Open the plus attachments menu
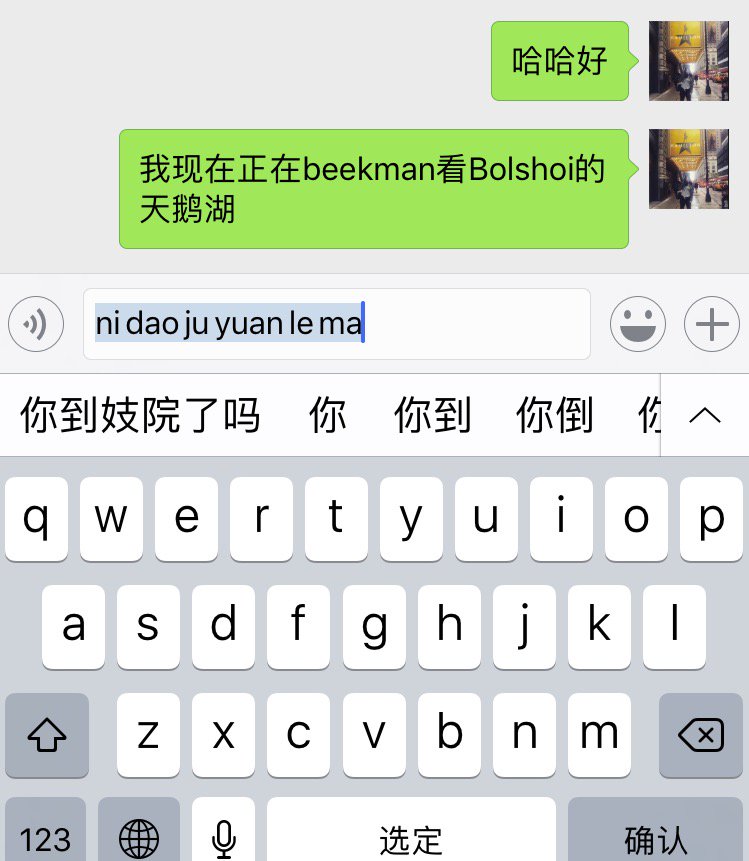749x861 pixels. pyautogui.click(x=711, y=325)
